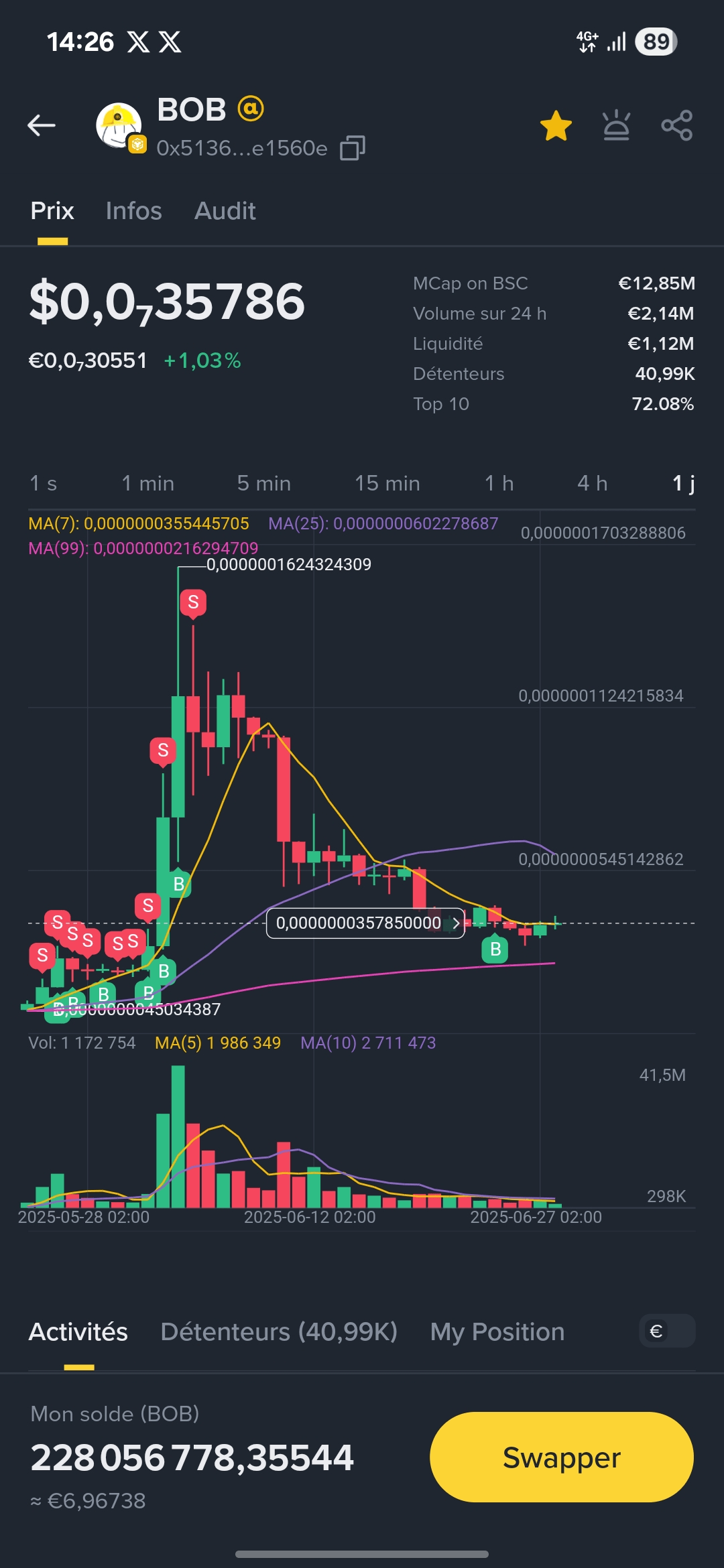Set a price alert for BOB

click(x=616, y=125)
